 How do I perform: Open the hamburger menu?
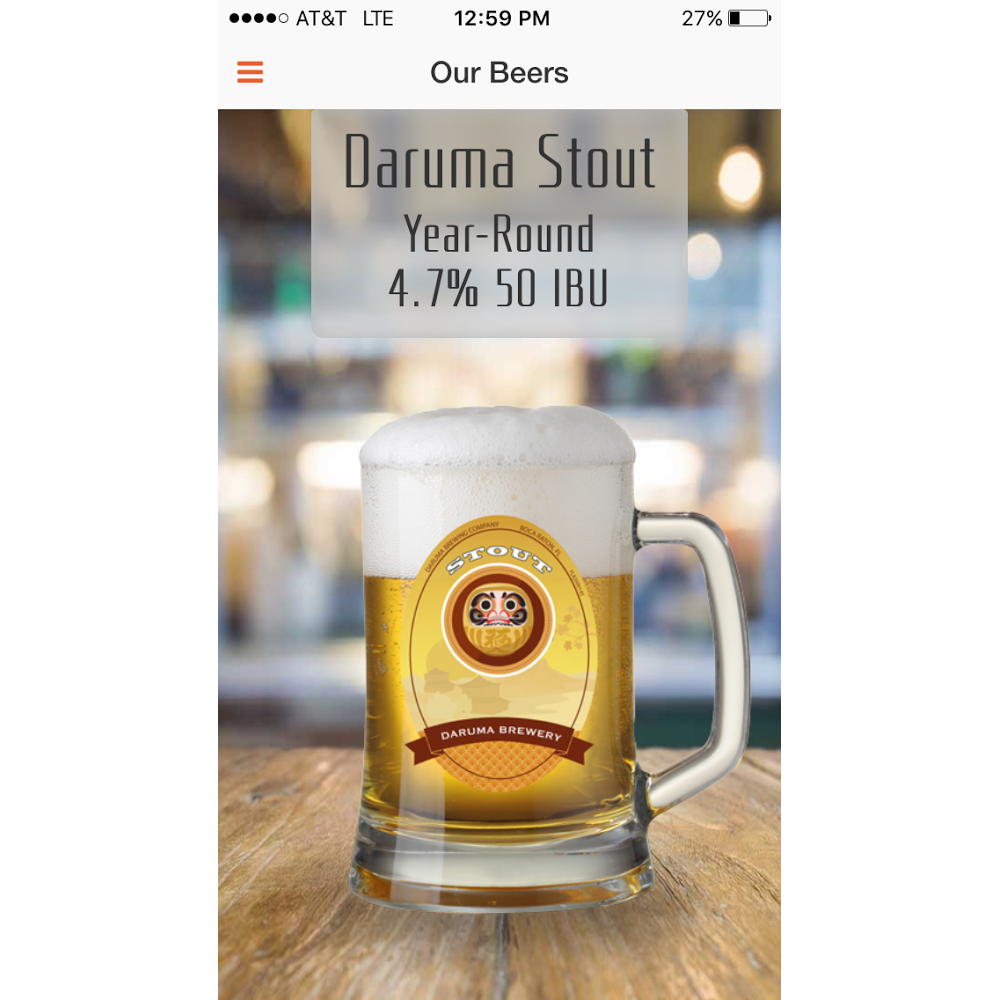[x=250, y=73]
